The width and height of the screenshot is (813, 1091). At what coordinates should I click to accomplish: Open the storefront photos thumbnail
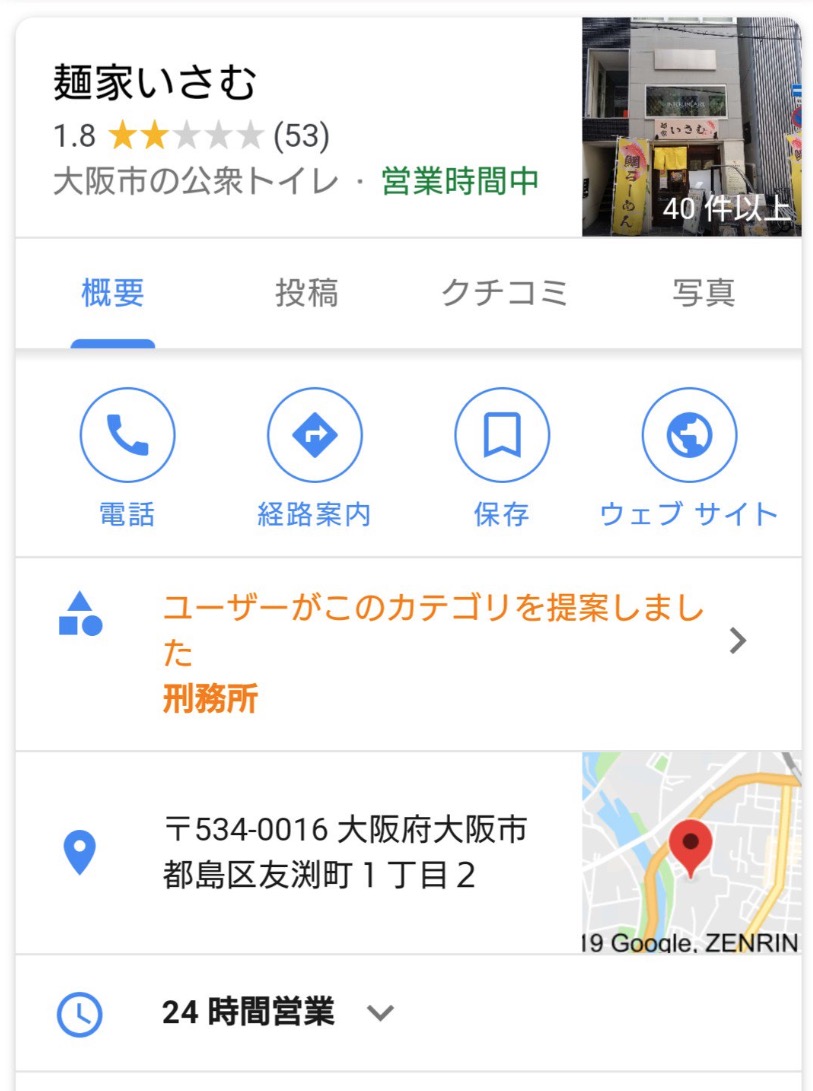click(x=691, y=127)
